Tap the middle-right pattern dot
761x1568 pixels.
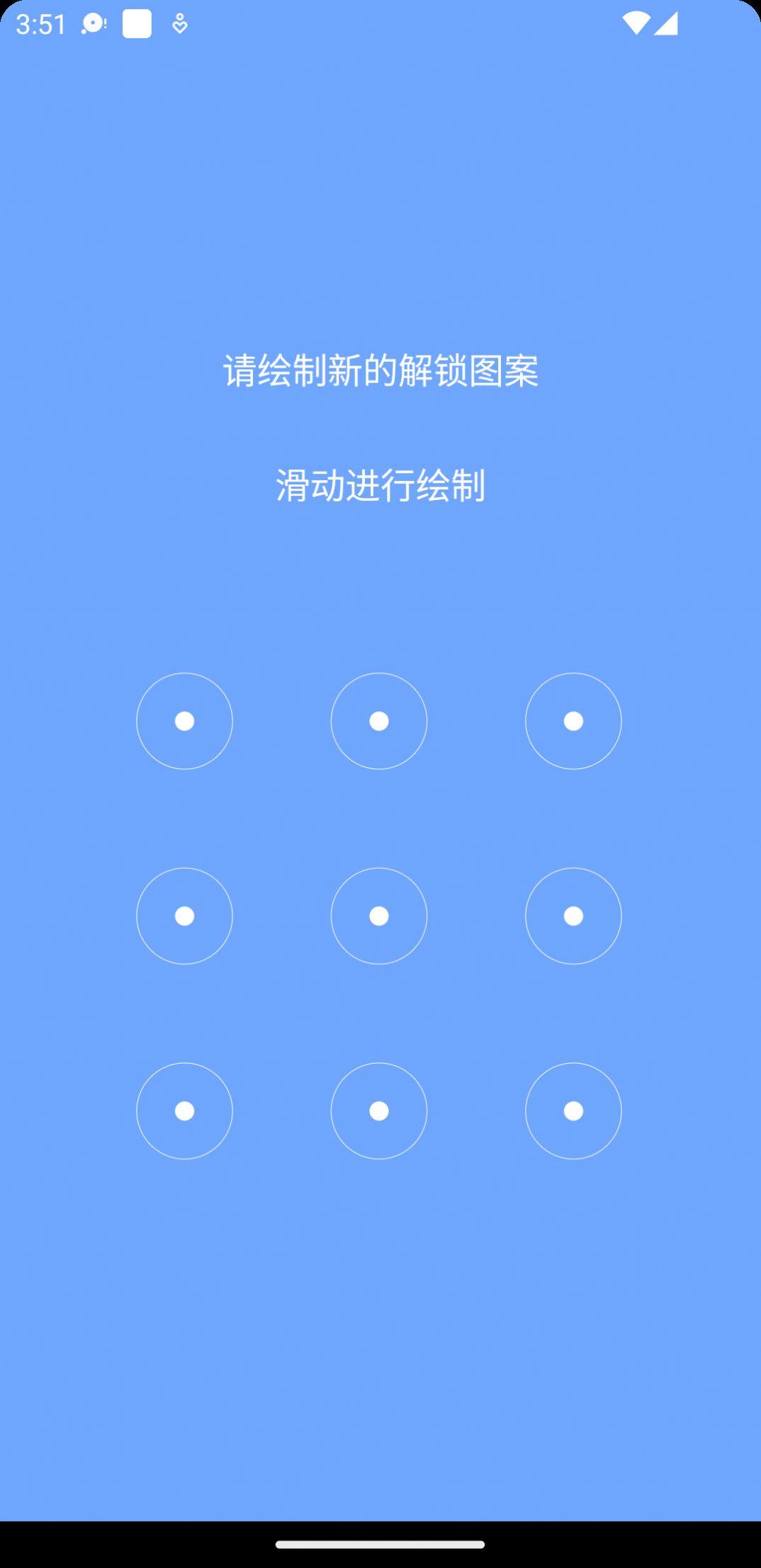[573, 916]
